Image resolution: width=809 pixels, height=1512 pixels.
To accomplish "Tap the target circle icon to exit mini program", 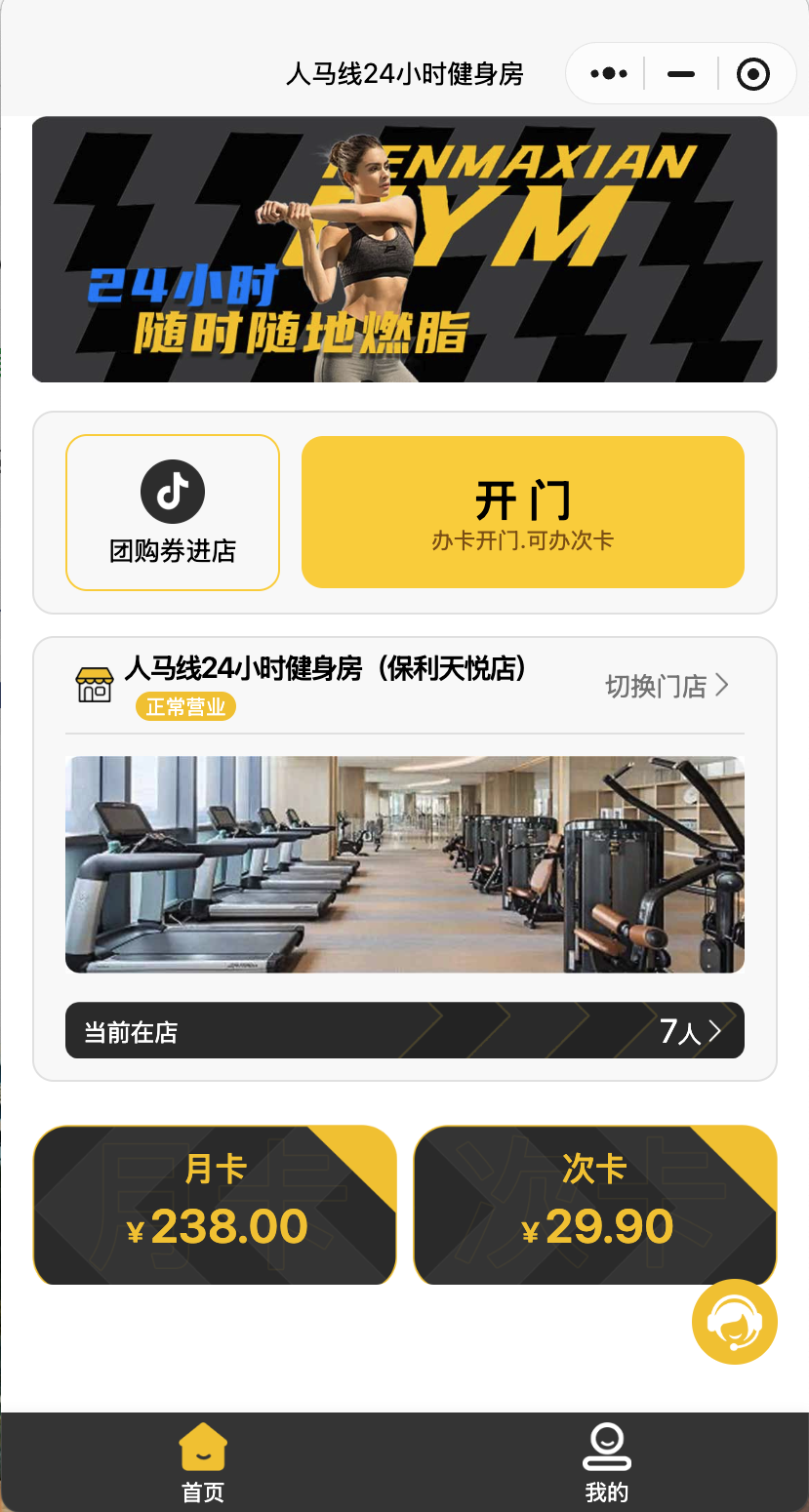I will pyautogui.click(x=753, y=73).
